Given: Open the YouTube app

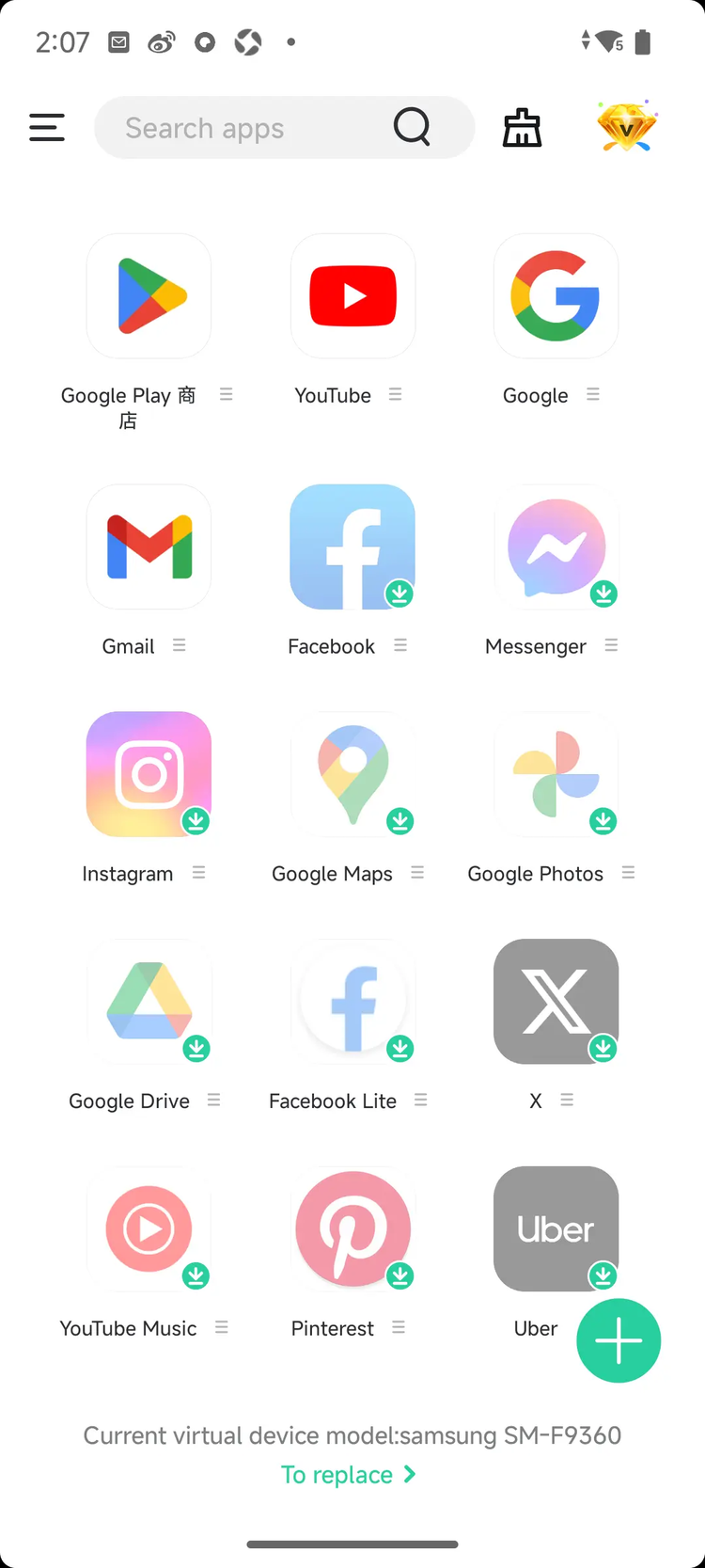Looking at the screenshot, I should (x=352, y=296).
